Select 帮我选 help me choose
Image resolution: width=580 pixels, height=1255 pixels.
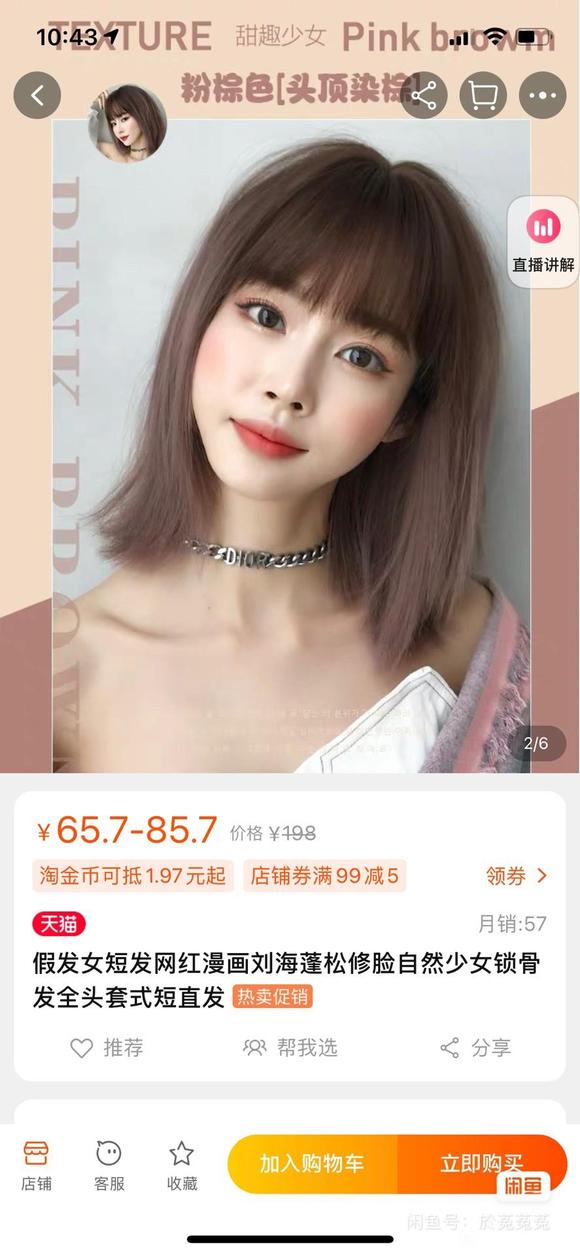(290, 1047)
